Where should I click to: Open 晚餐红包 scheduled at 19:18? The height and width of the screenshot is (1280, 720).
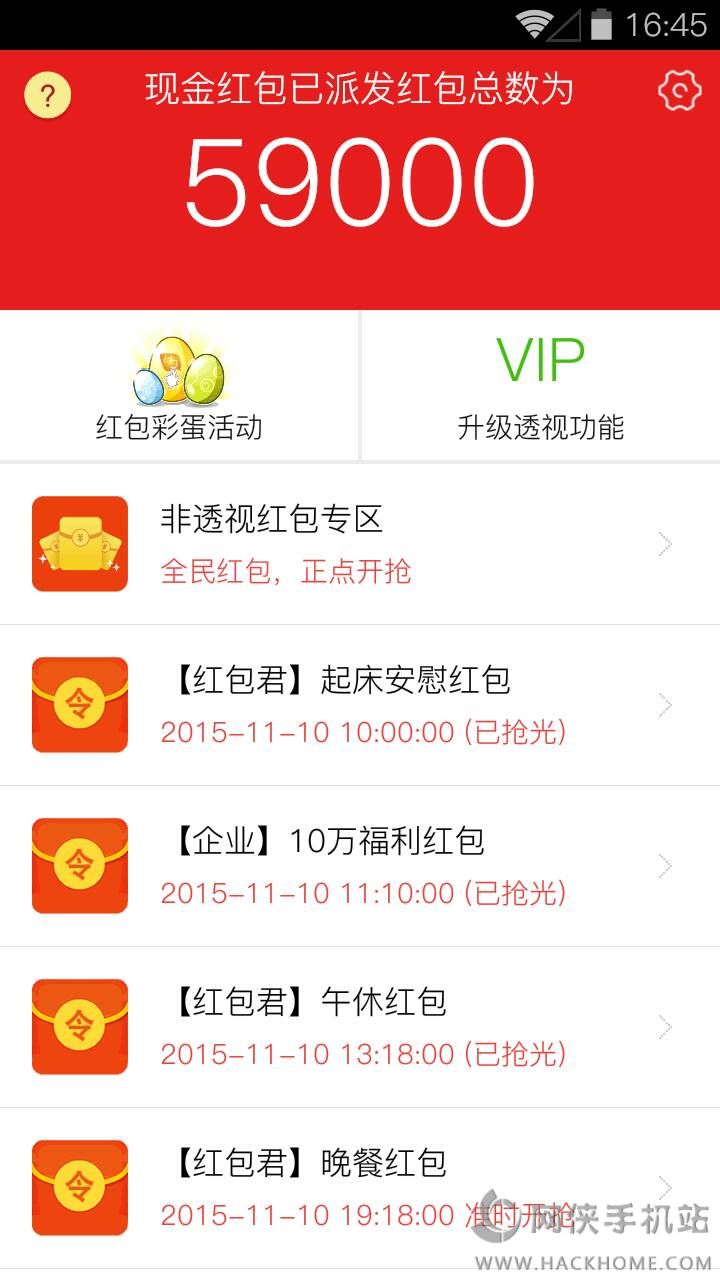click(x=360, y=1188)
